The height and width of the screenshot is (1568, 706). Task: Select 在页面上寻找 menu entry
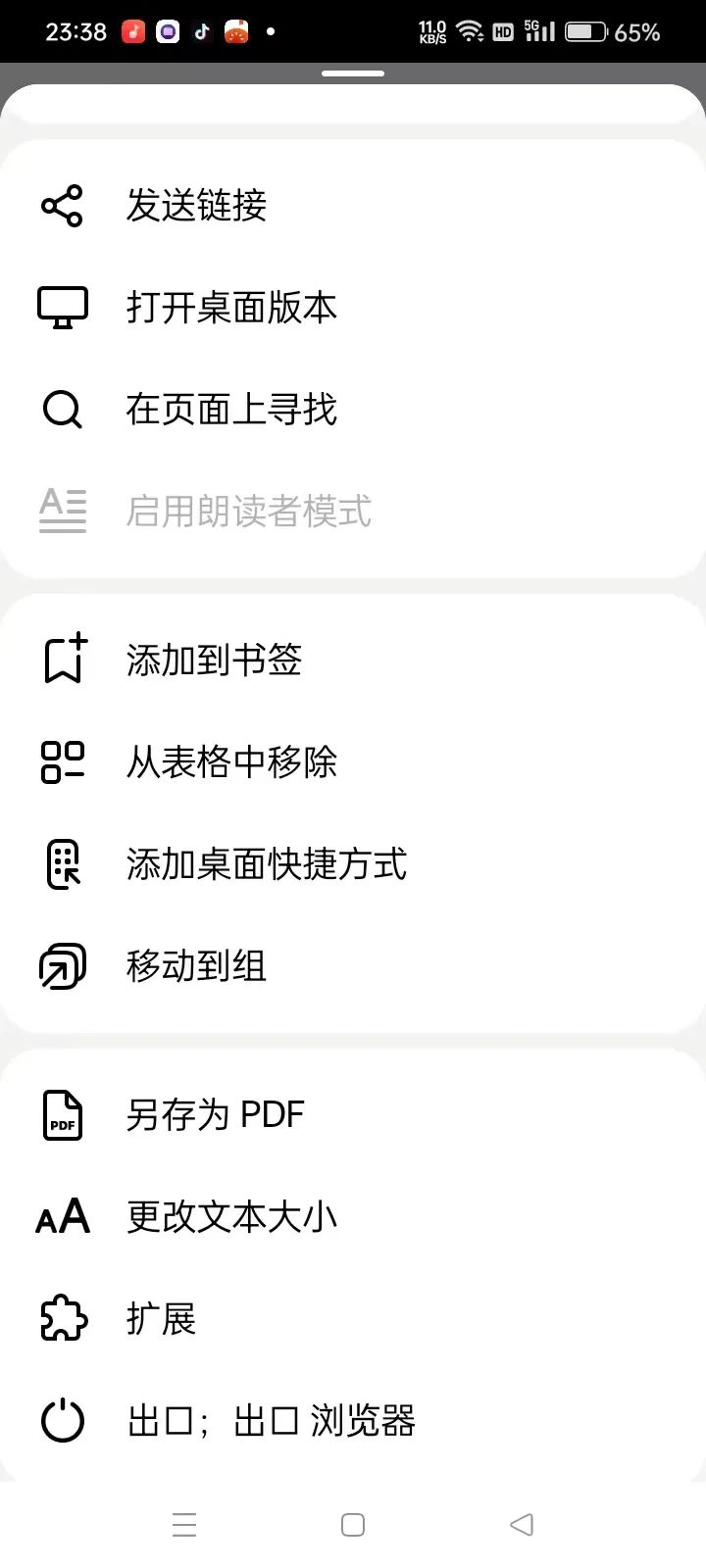232,409
